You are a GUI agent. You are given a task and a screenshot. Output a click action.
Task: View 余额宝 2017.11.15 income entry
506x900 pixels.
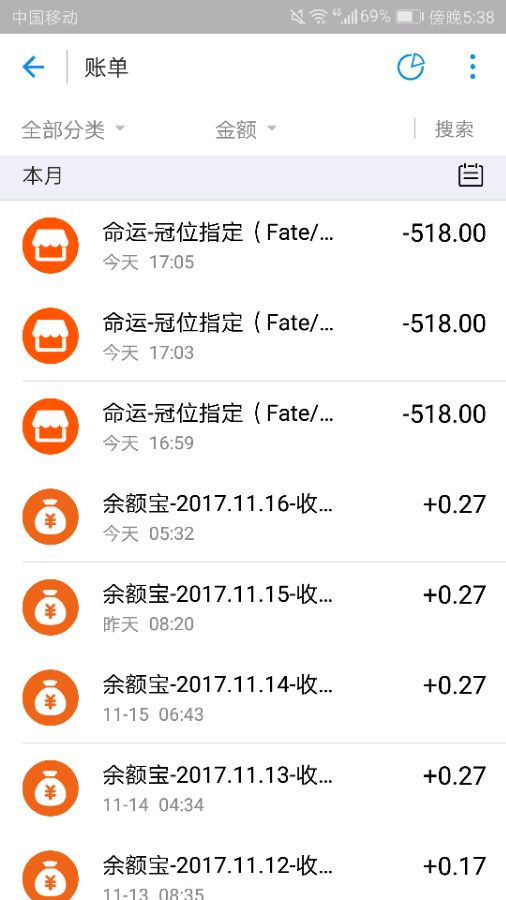click(x=253, y=607)
